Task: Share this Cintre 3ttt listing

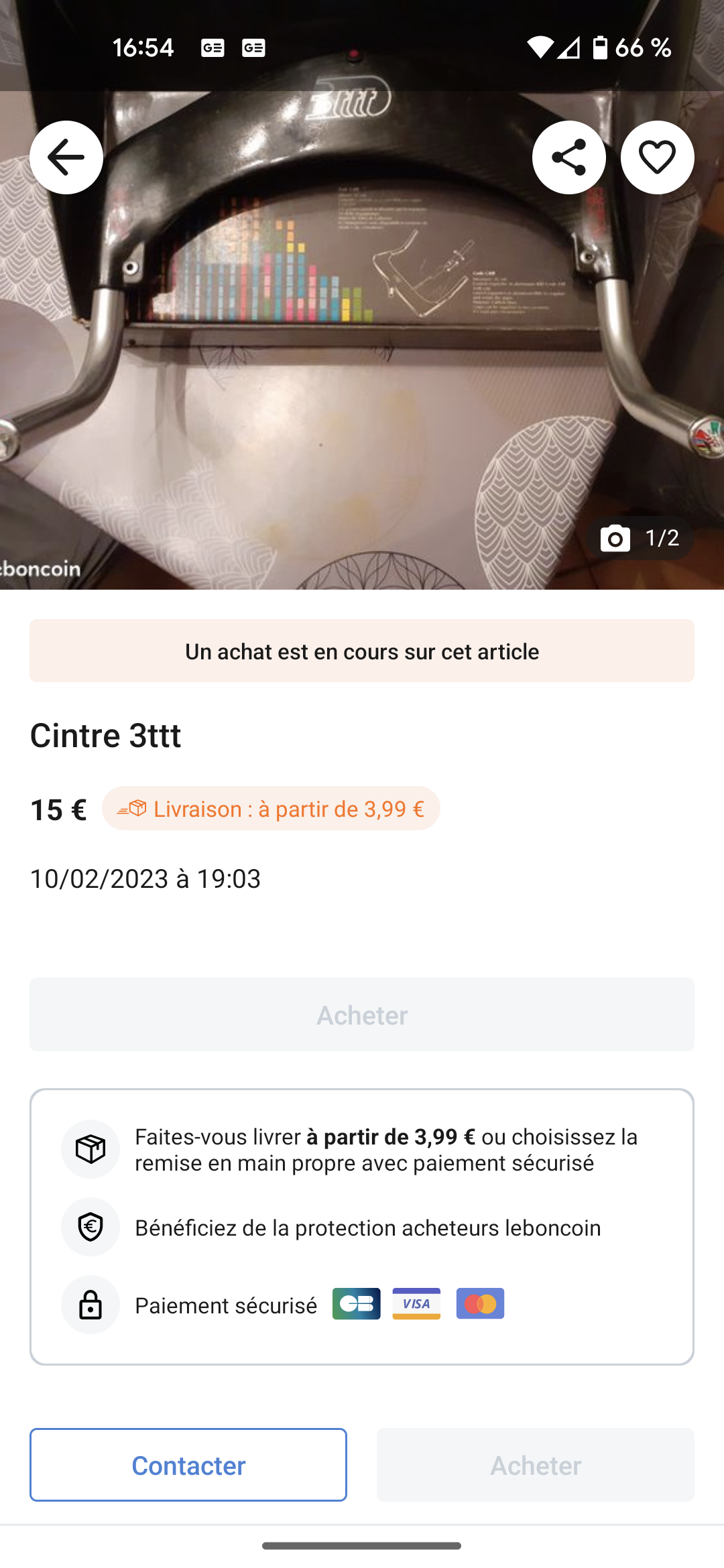Action: pos(568,157)
